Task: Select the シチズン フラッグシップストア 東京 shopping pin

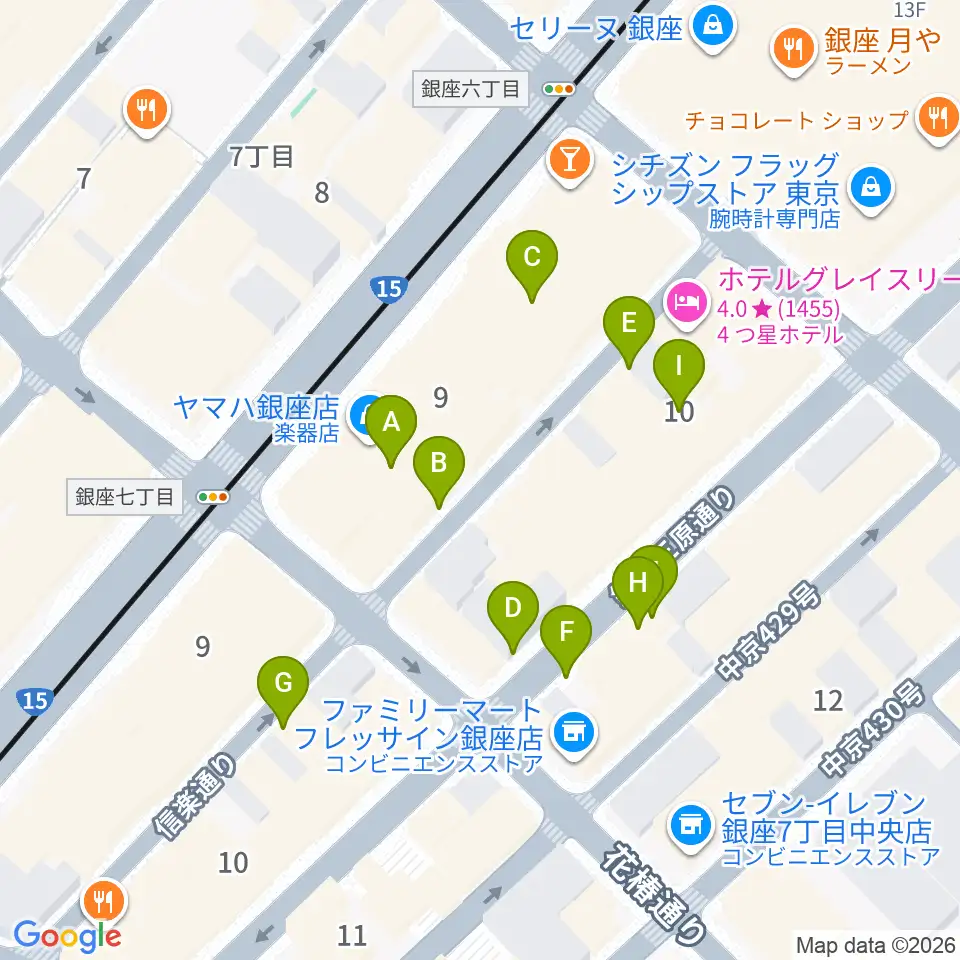Action: coord(871,187)
